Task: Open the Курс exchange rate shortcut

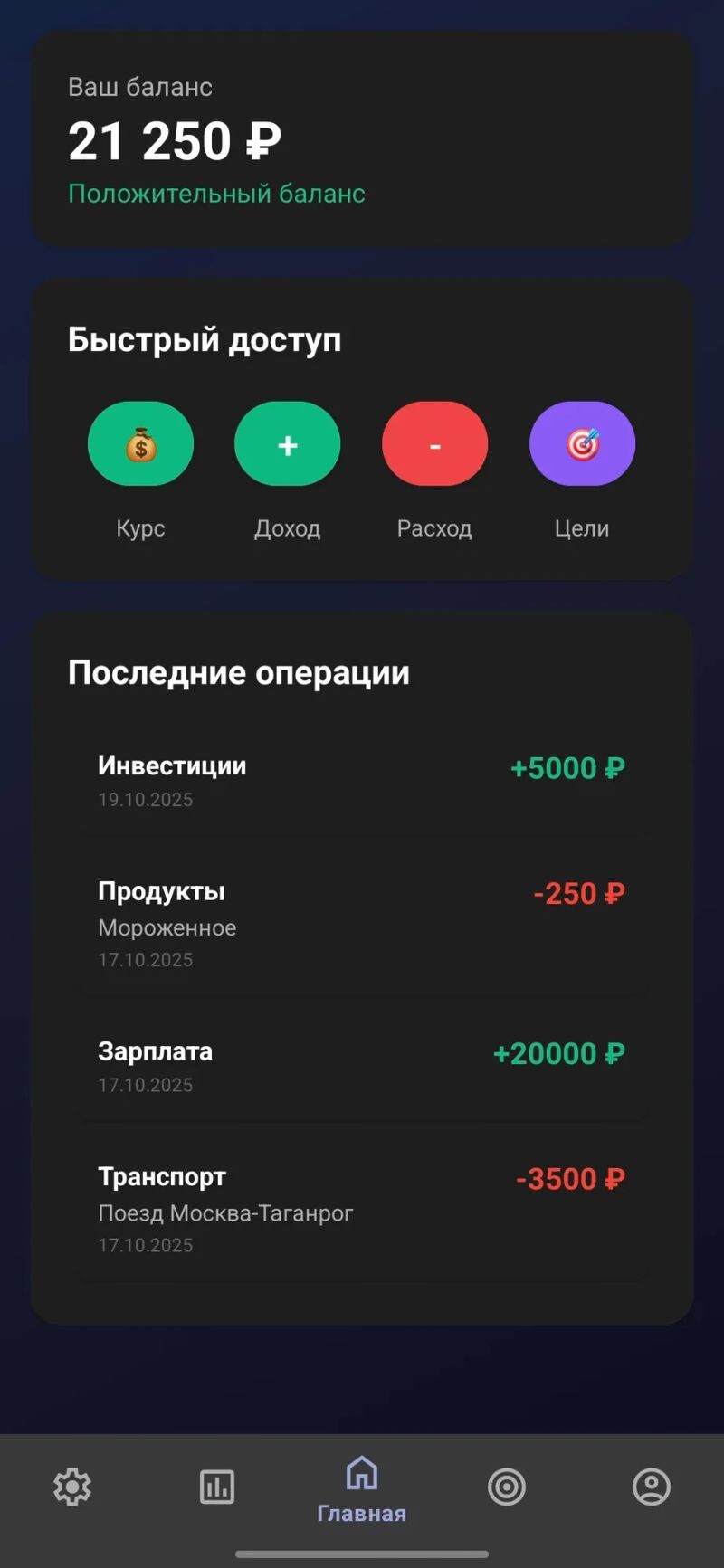Action: click(x=140, y=444)
